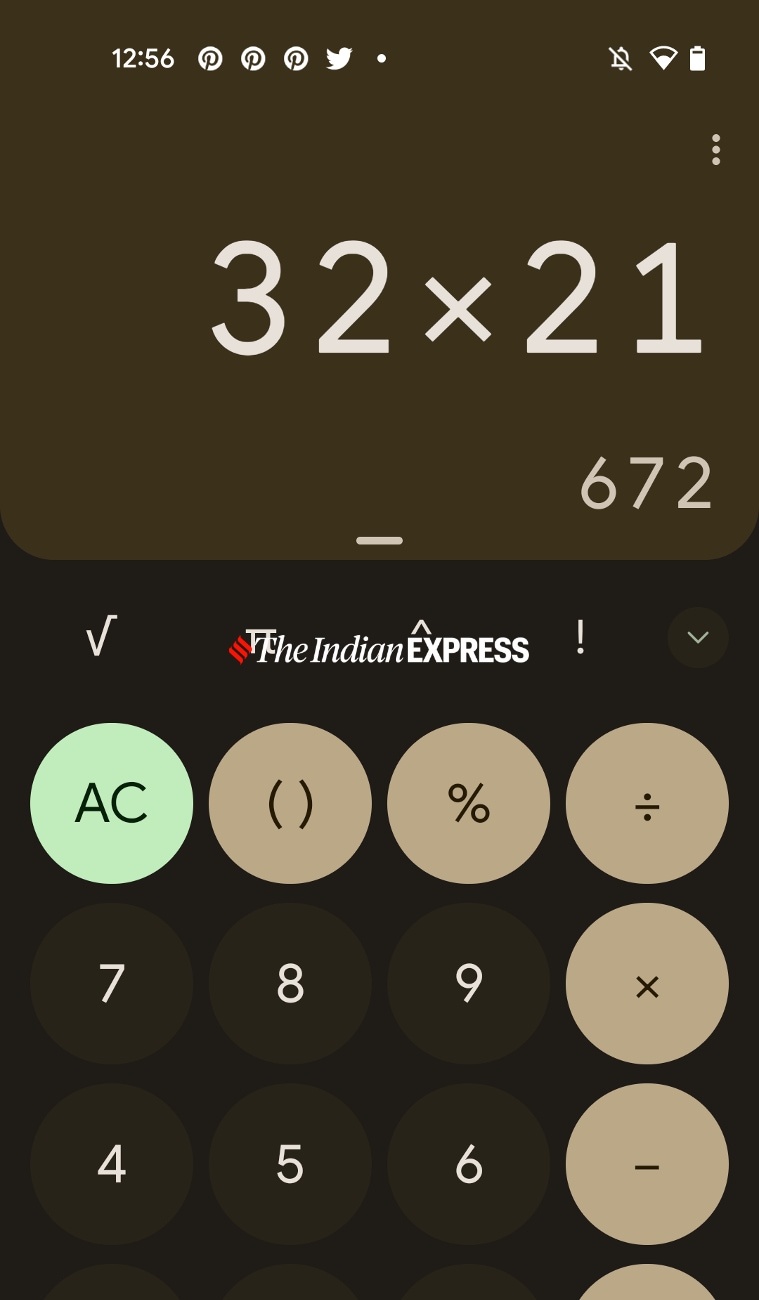Enter the digit 6
The height and width of the screenshot is (1300, 759).
468,1164
